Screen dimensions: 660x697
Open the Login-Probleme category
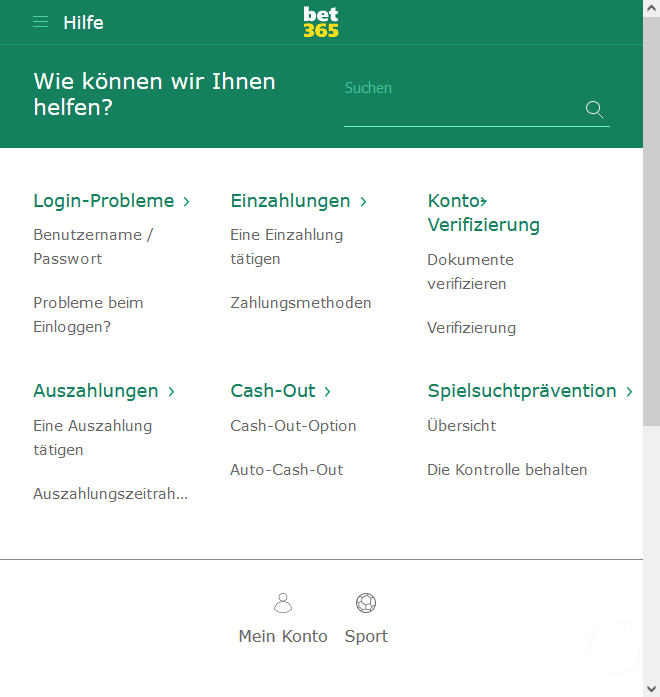[x=111, y=201]
